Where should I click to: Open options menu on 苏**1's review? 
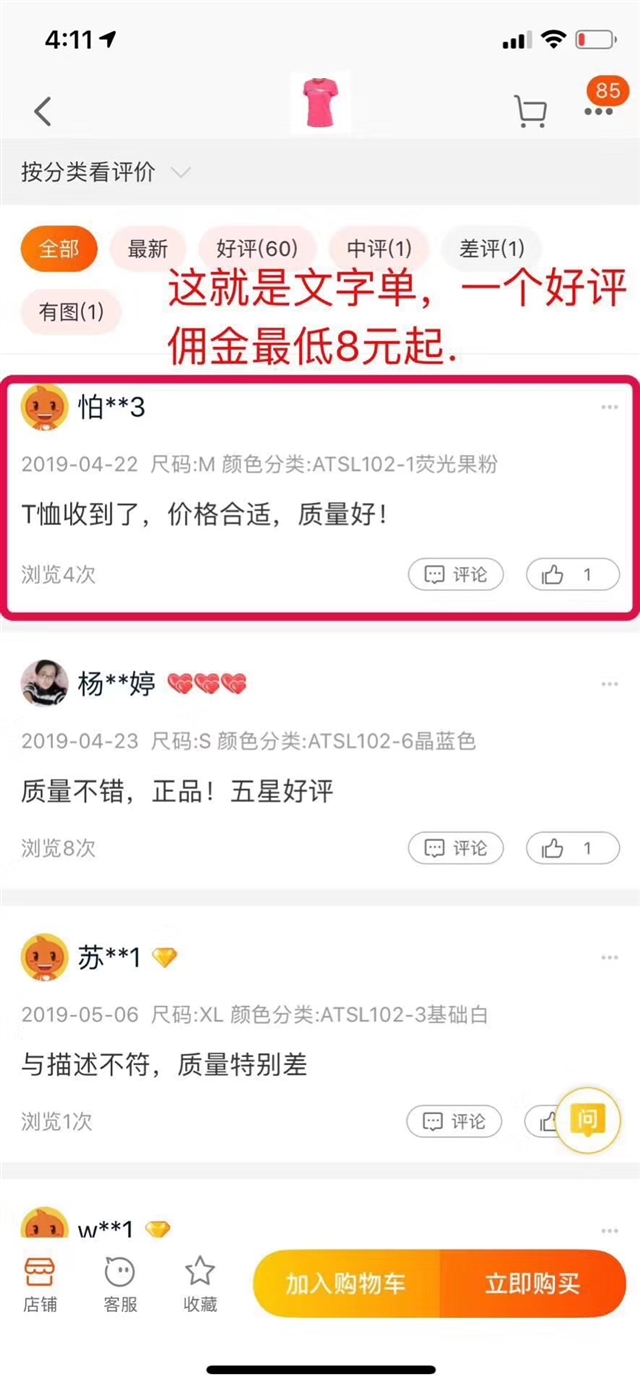(609, 958)
